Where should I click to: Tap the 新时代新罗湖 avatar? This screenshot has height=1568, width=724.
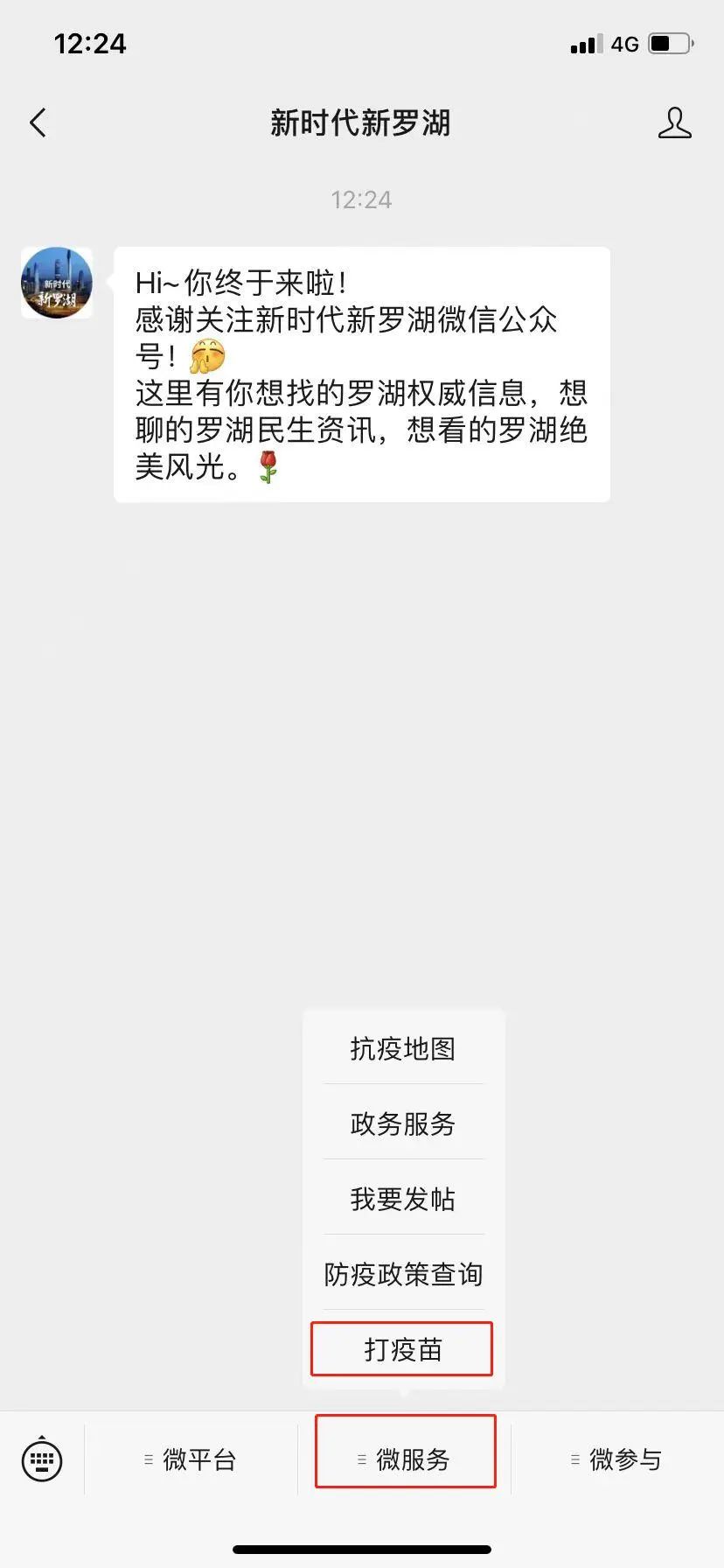coord(57,283)
